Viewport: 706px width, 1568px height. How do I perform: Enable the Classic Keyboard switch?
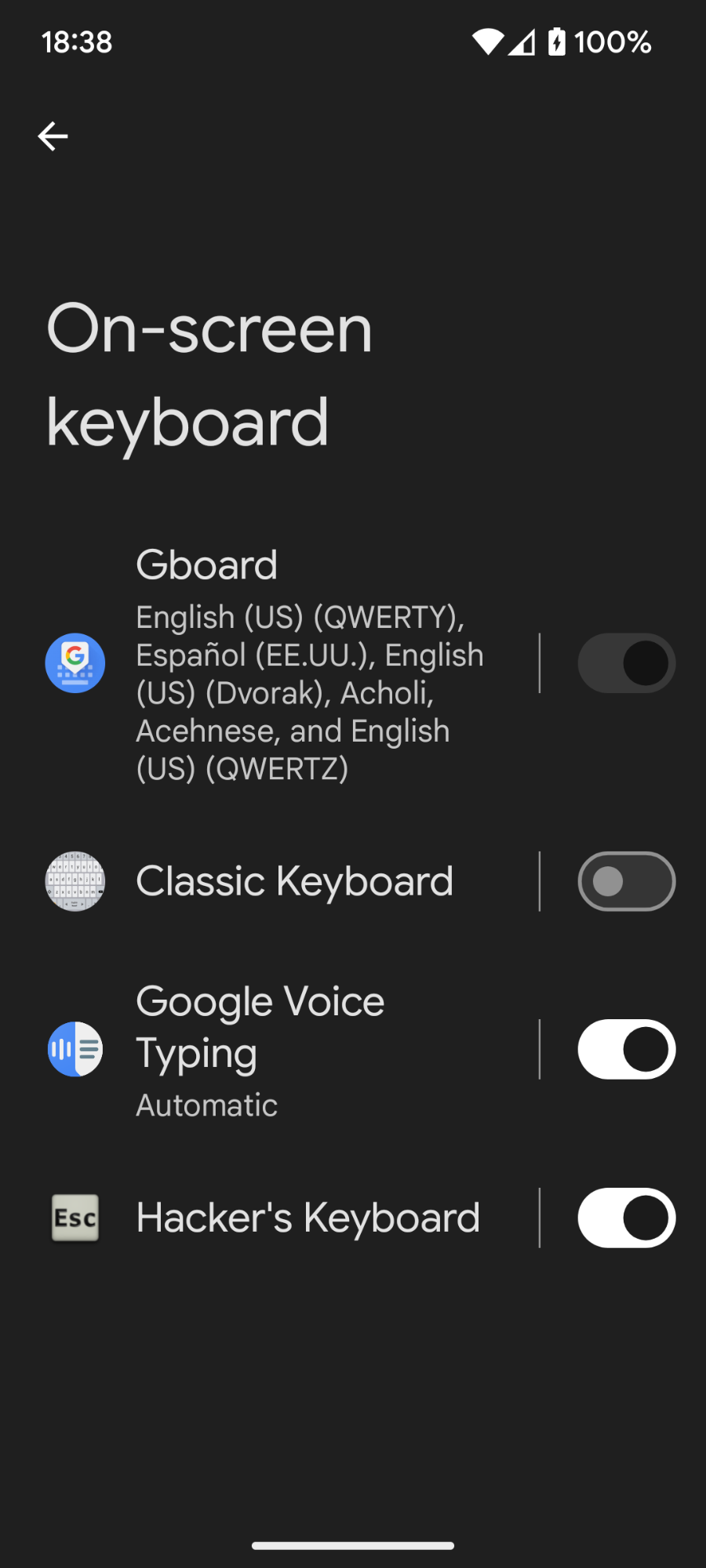point(626,881)
